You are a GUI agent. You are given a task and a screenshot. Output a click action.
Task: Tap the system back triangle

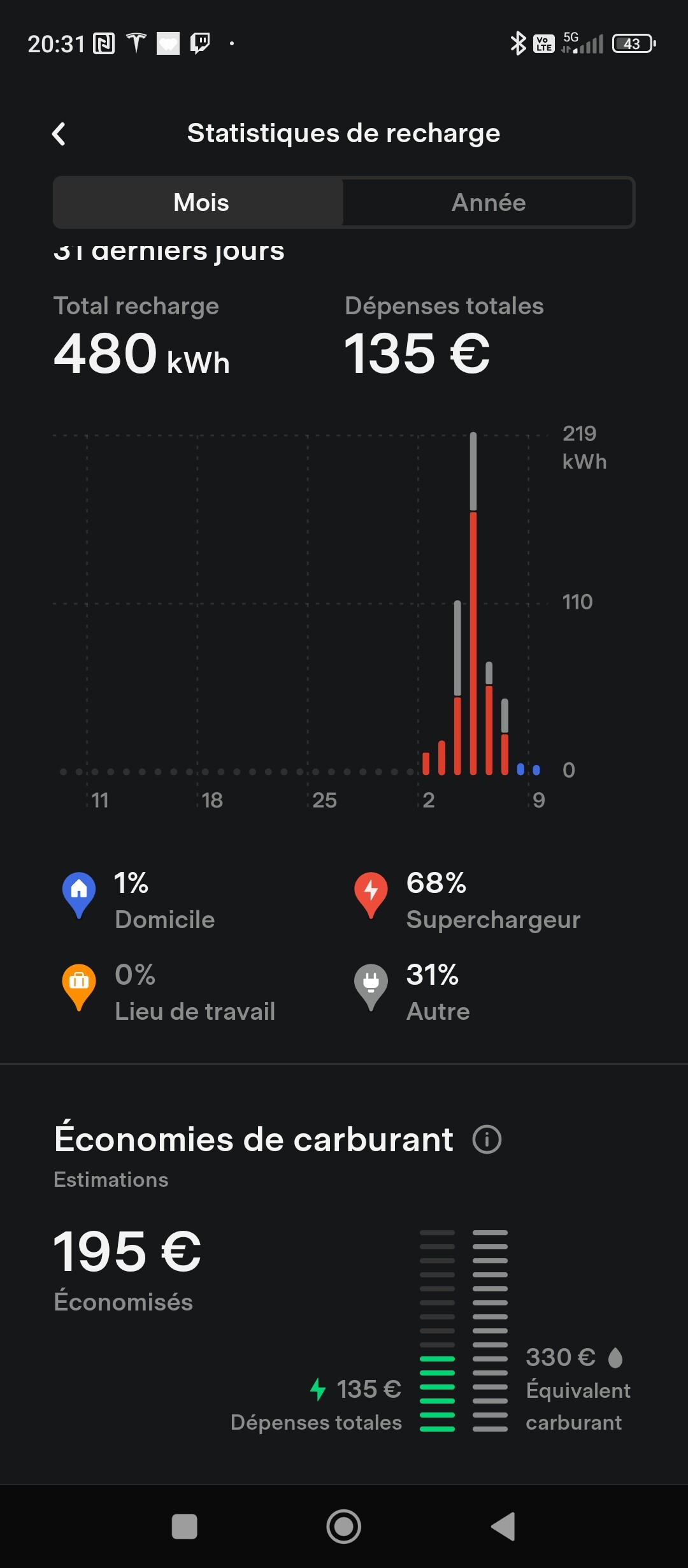click(x=503, y=1527)
